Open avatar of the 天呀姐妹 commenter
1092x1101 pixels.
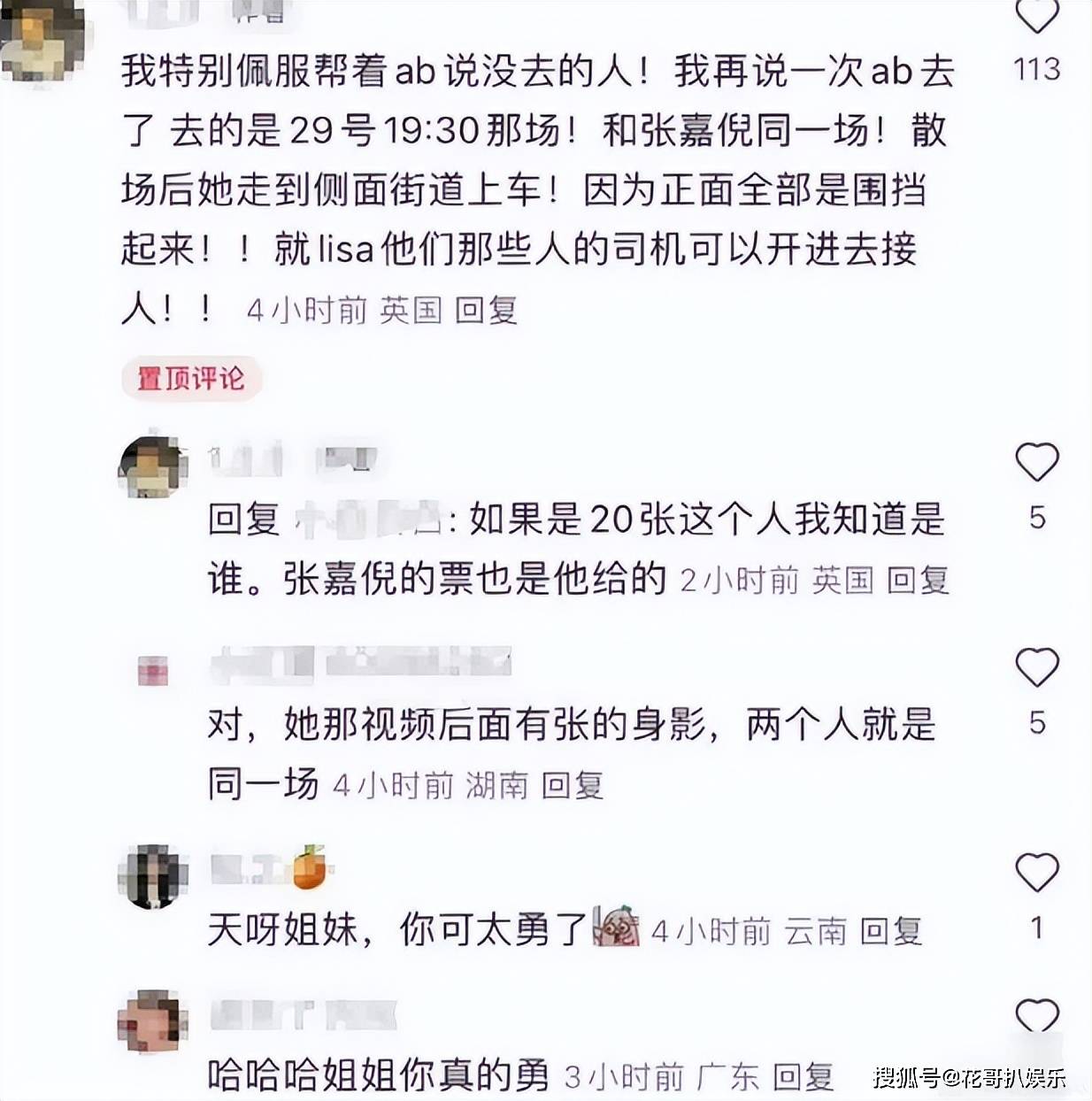[153, 876]
